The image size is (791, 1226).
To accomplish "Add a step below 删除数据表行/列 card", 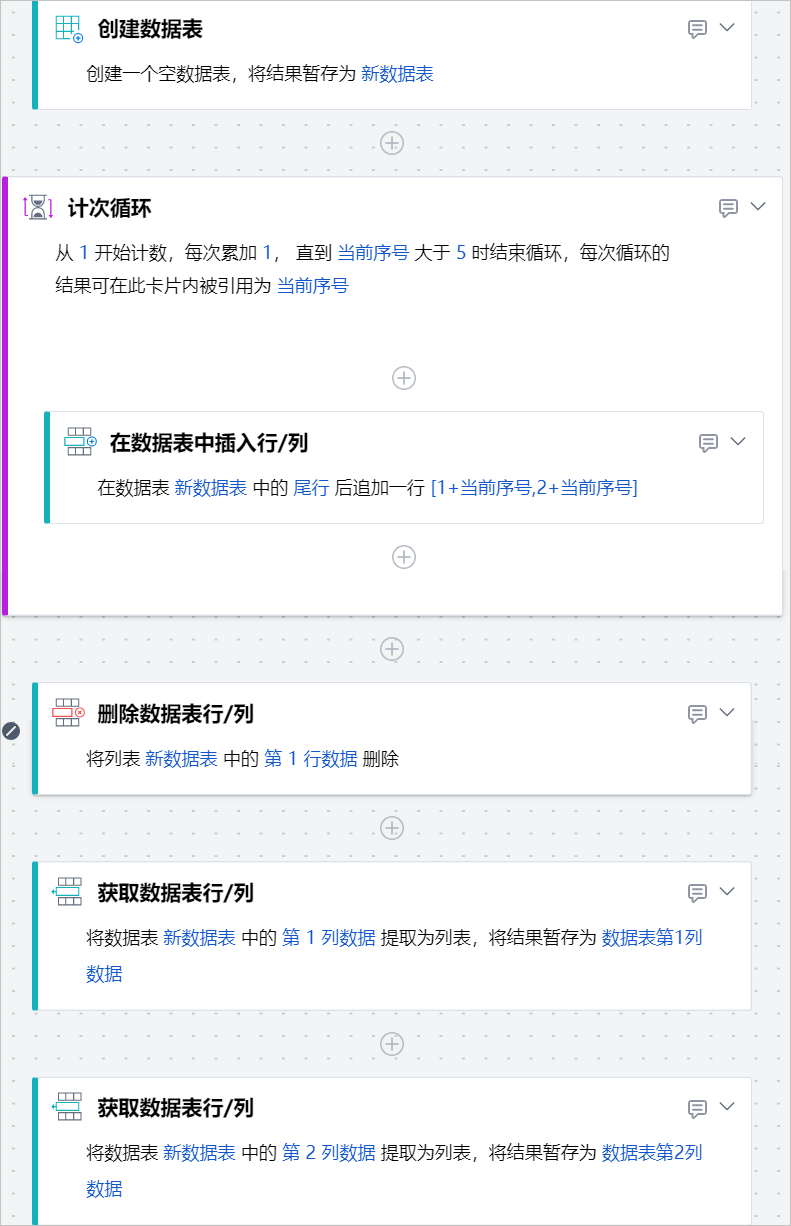I will 392,828.
